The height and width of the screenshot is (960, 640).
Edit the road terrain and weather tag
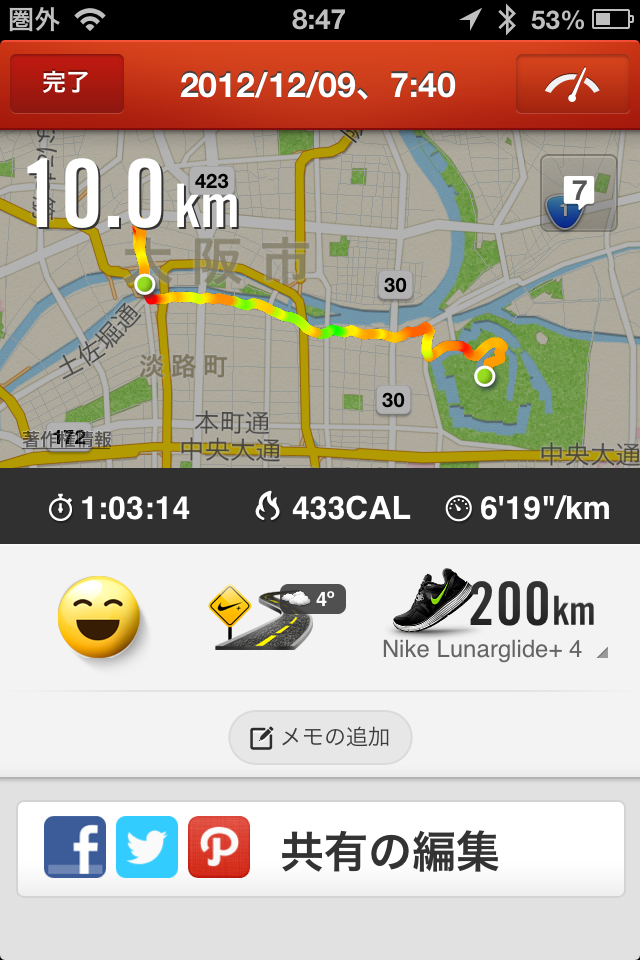point(274,616)
